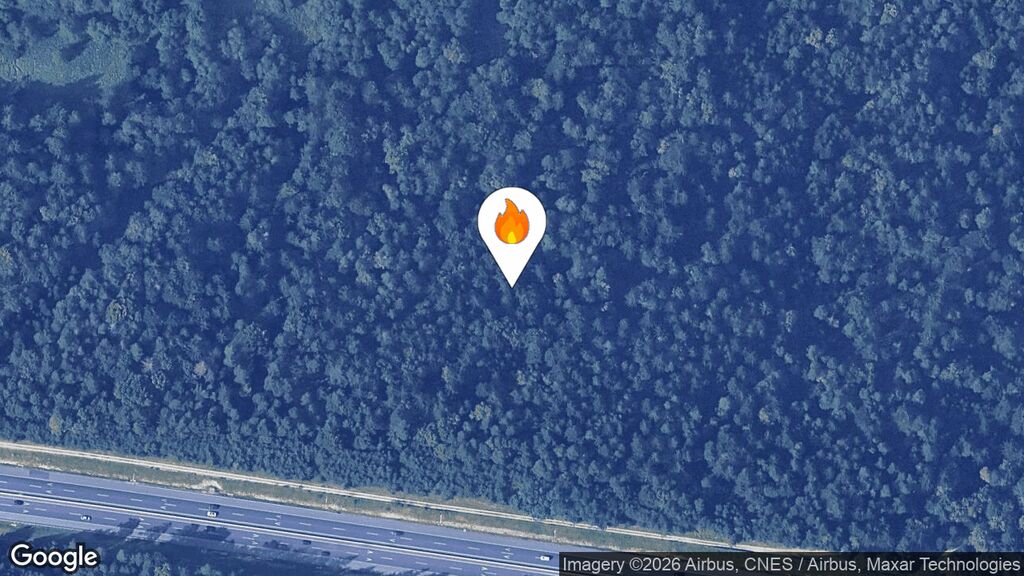Tap the fire marker pin on the map
Viewport: 1024px width, 576px height.
coord(511,224)
